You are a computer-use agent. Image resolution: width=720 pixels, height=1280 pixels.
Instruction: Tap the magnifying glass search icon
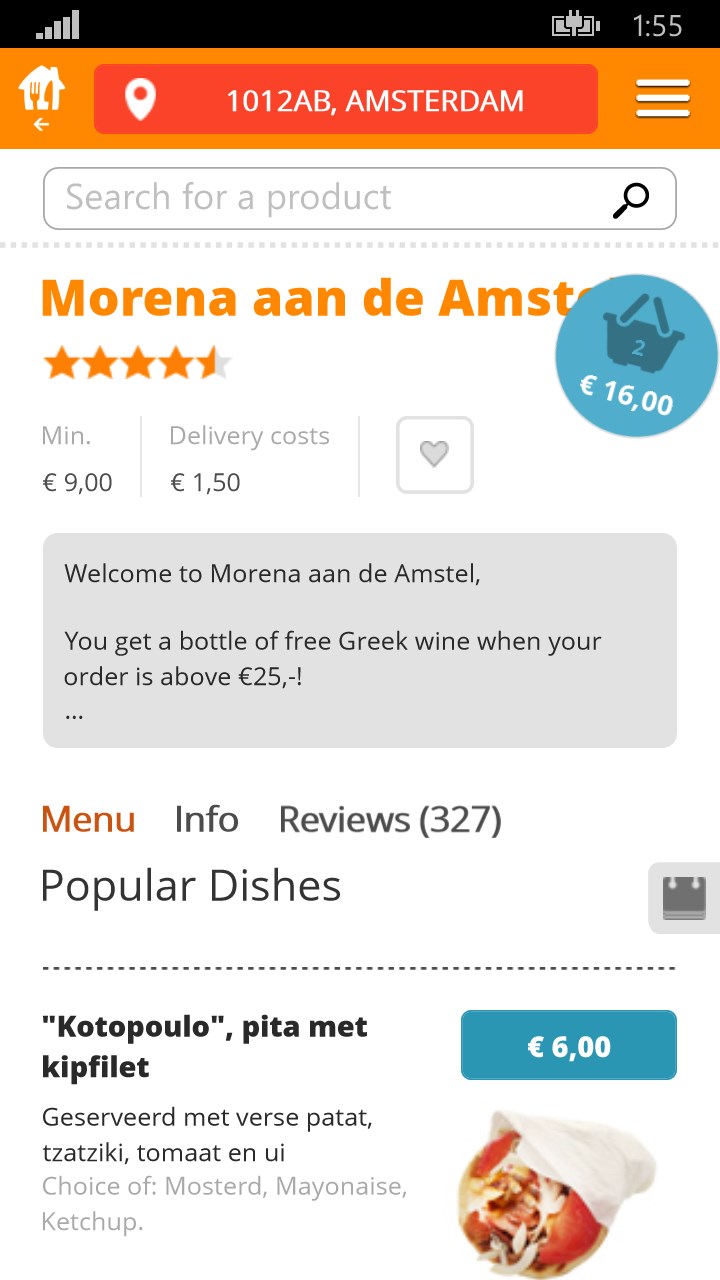coord(631,199)
